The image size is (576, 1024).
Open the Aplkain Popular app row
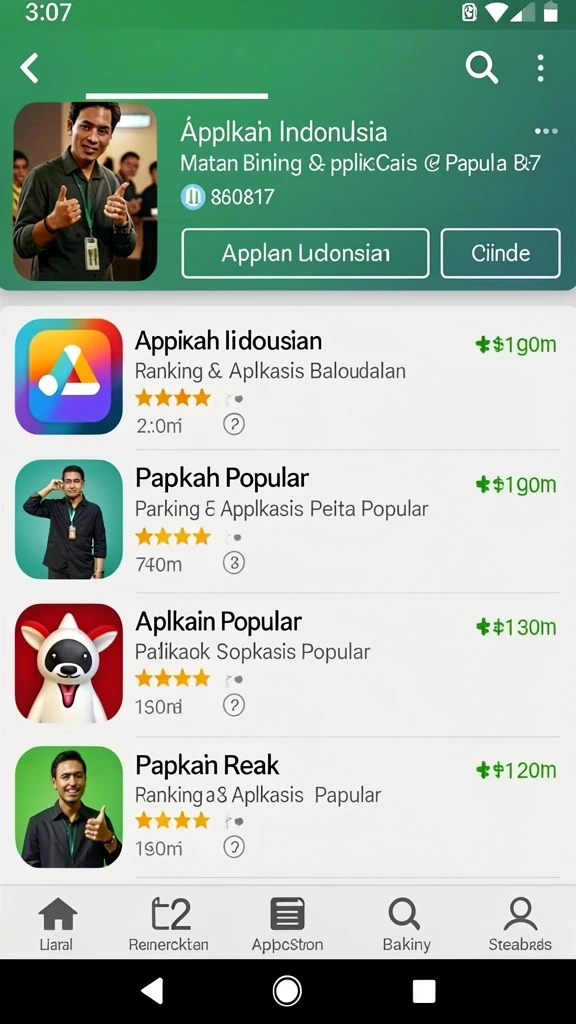[287, 664]
